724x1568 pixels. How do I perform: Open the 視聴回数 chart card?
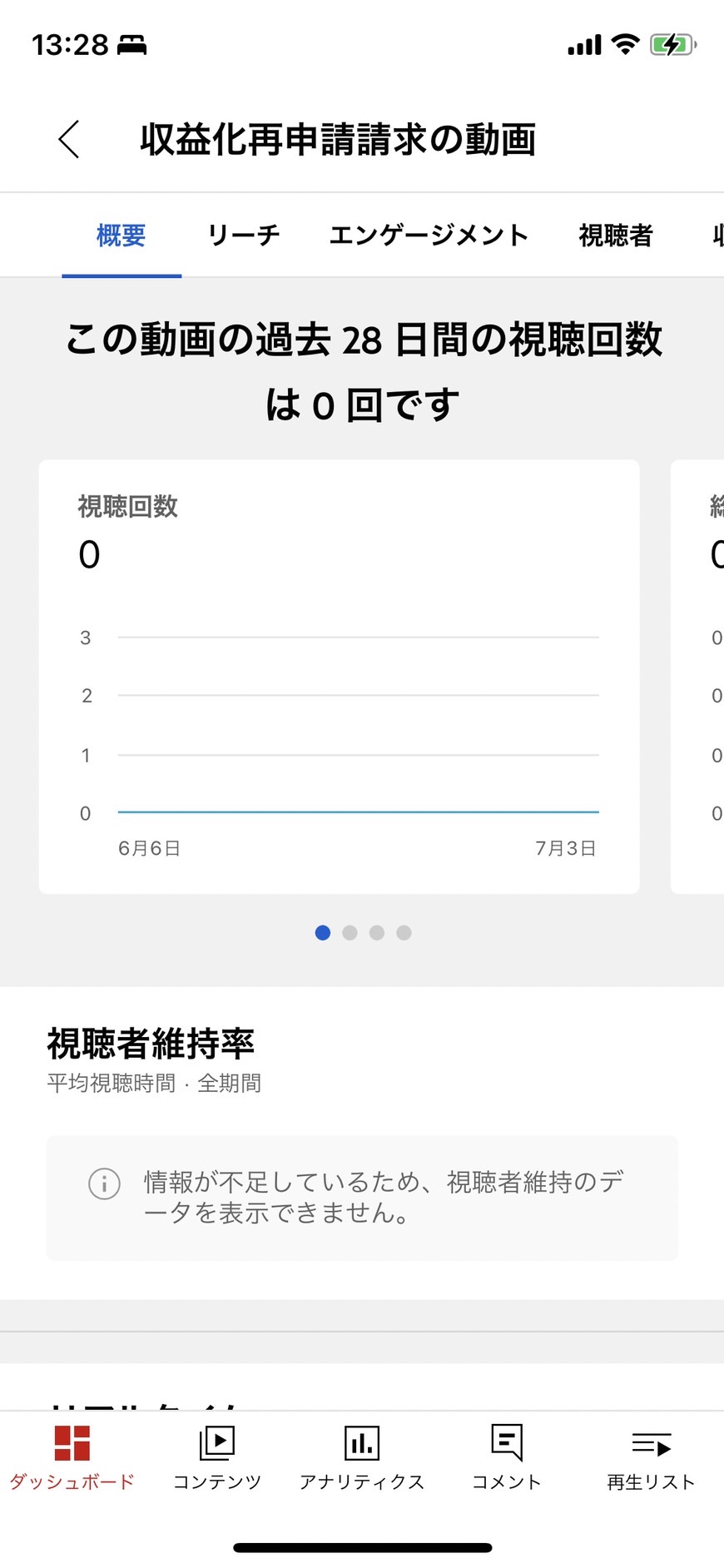pos(339,677)
